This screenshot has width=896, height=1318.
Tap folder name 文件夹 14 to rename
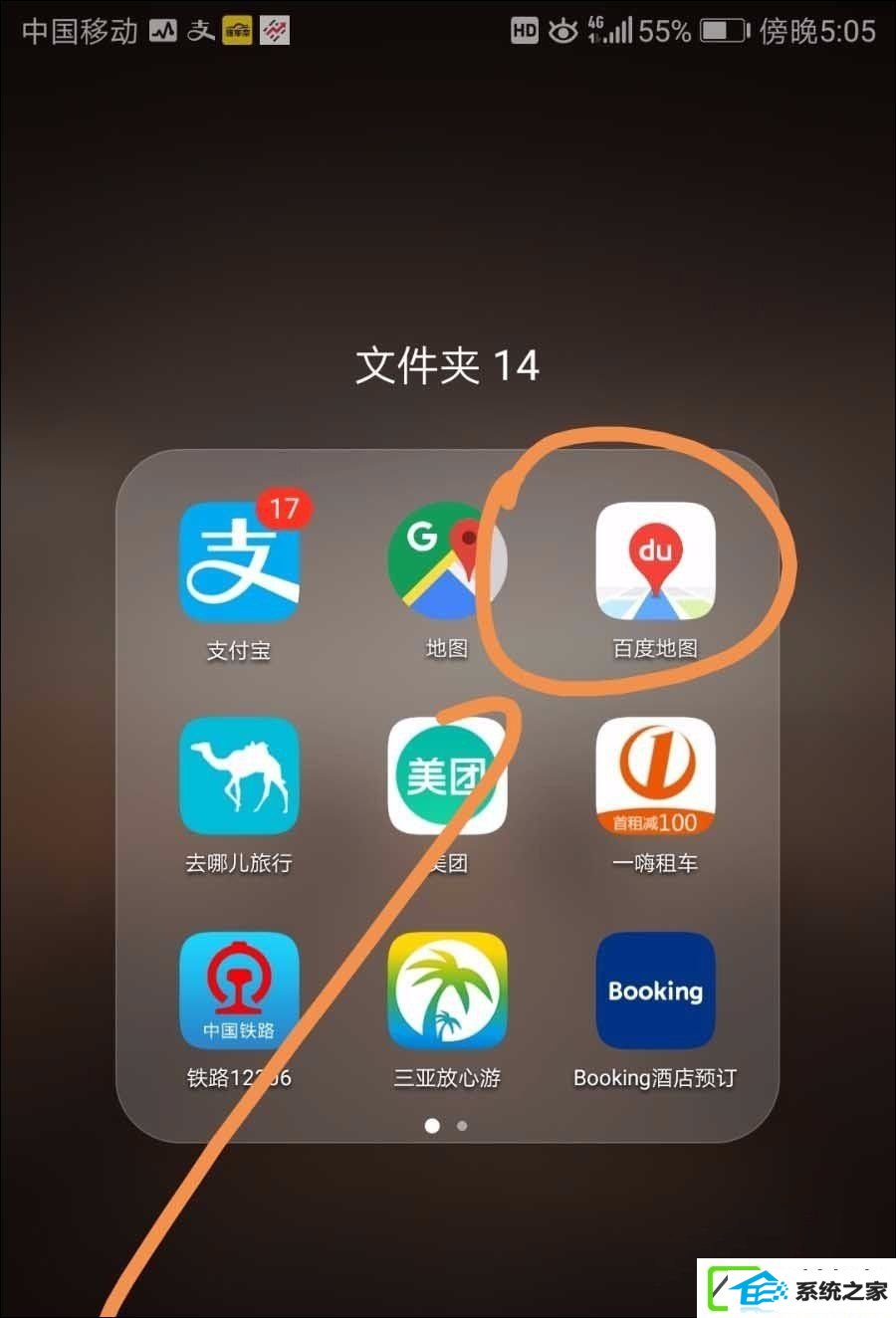coord(448,365)
